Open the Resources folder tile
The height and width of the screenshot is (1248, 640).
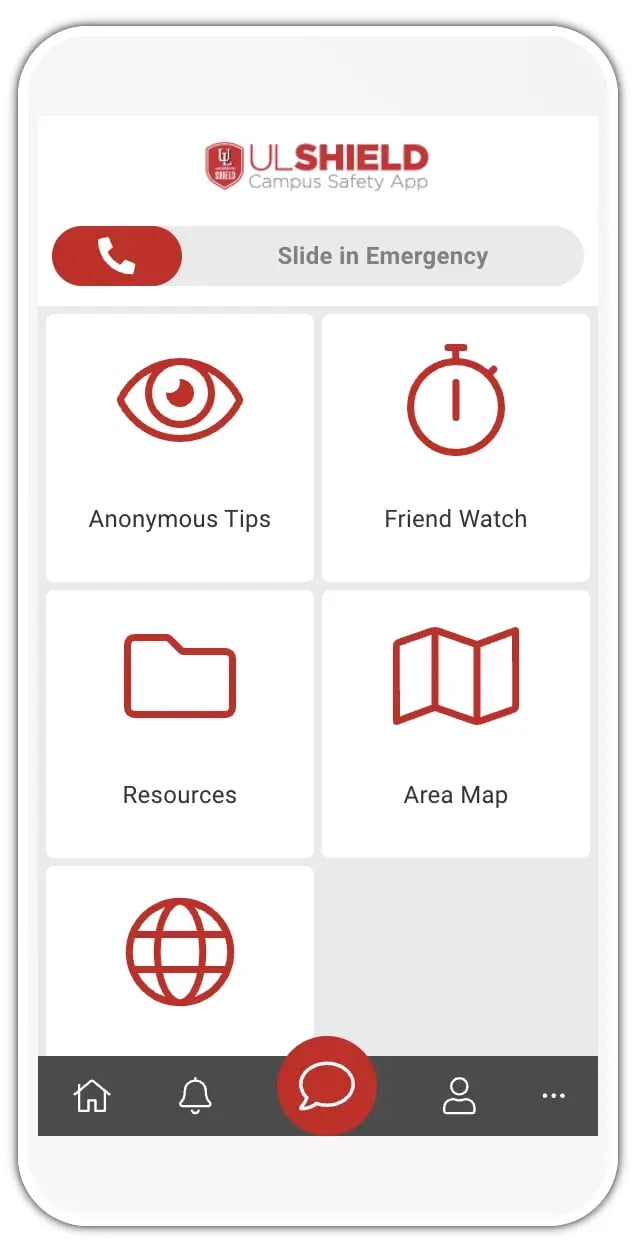(180, 723)
